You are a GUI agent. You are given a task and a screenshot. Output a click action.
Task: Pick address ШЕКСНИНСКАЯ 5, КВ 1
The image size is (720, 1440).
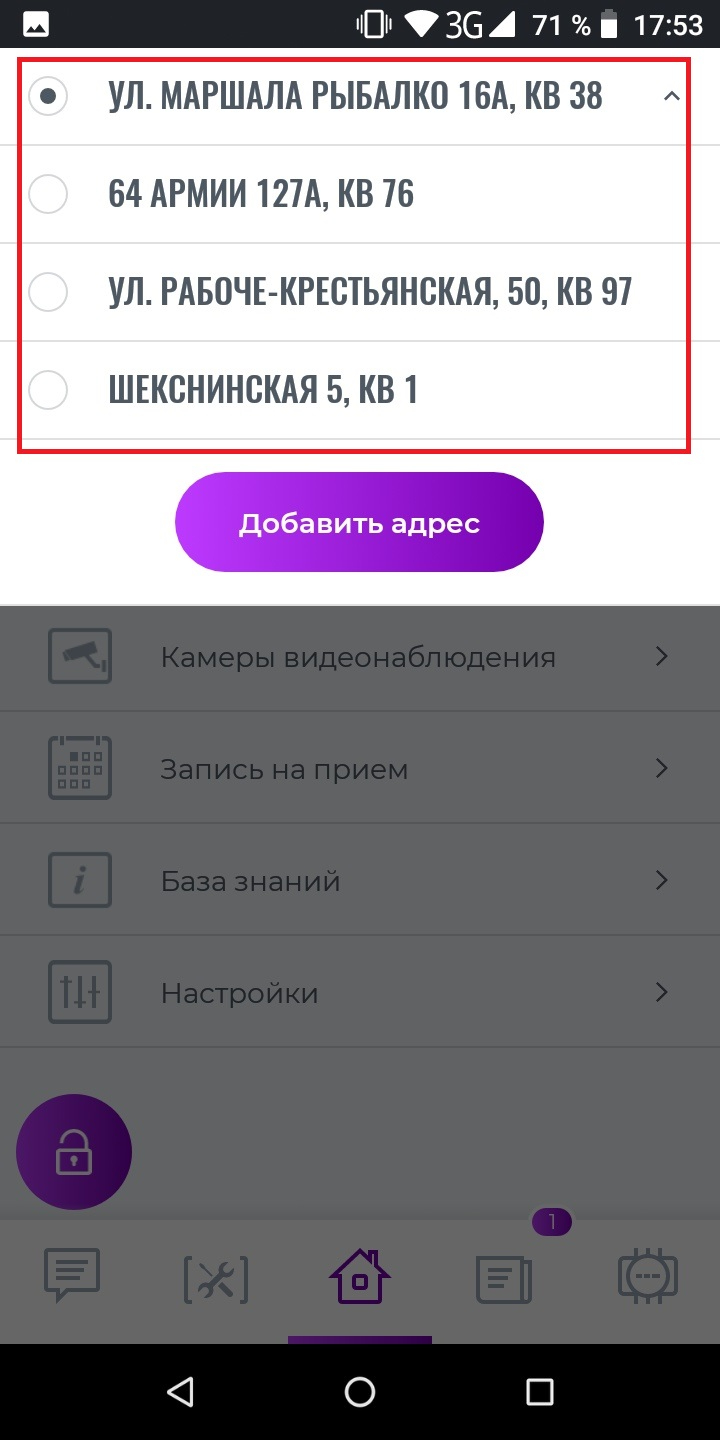point(262,390)
